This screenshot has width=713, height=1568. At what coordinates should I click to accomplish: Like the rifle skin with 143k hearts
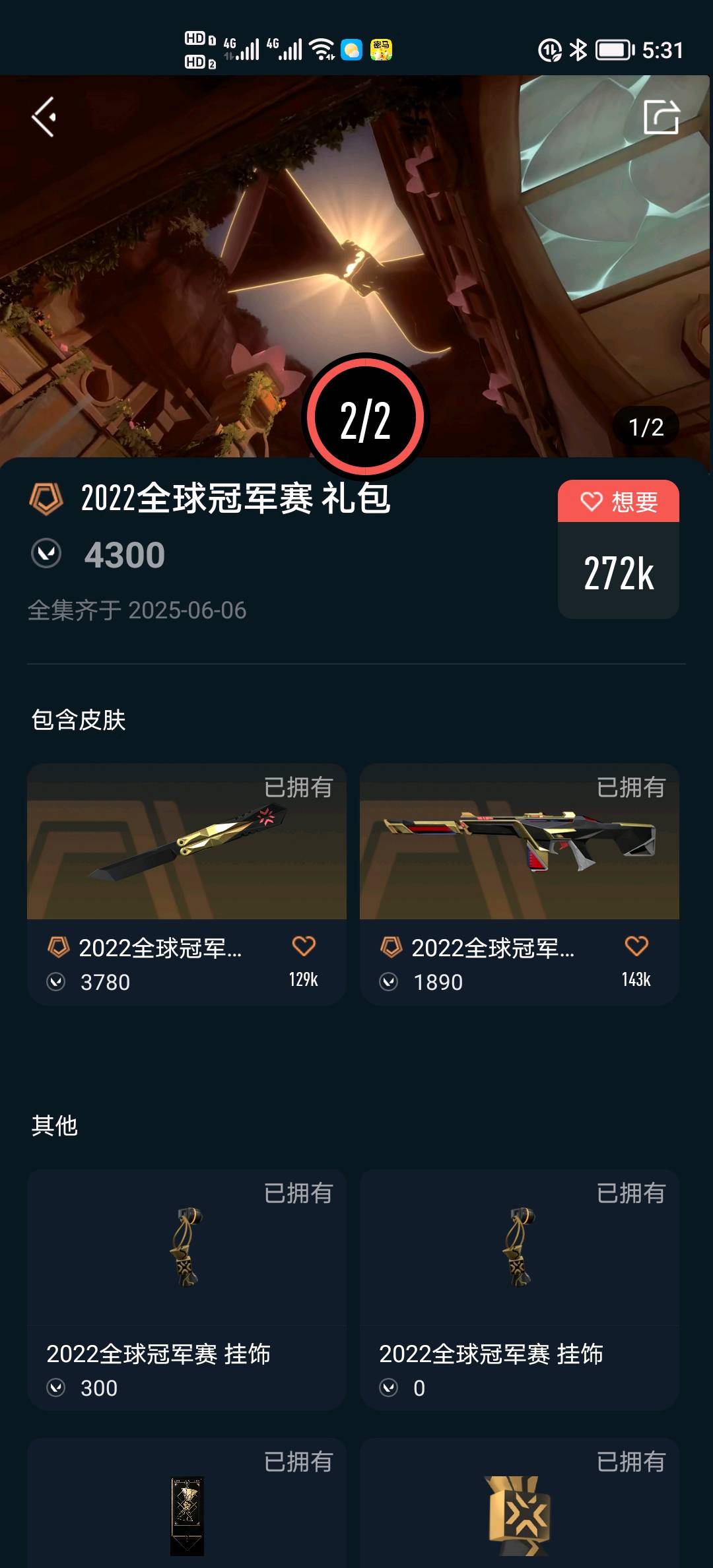point(636,946)
